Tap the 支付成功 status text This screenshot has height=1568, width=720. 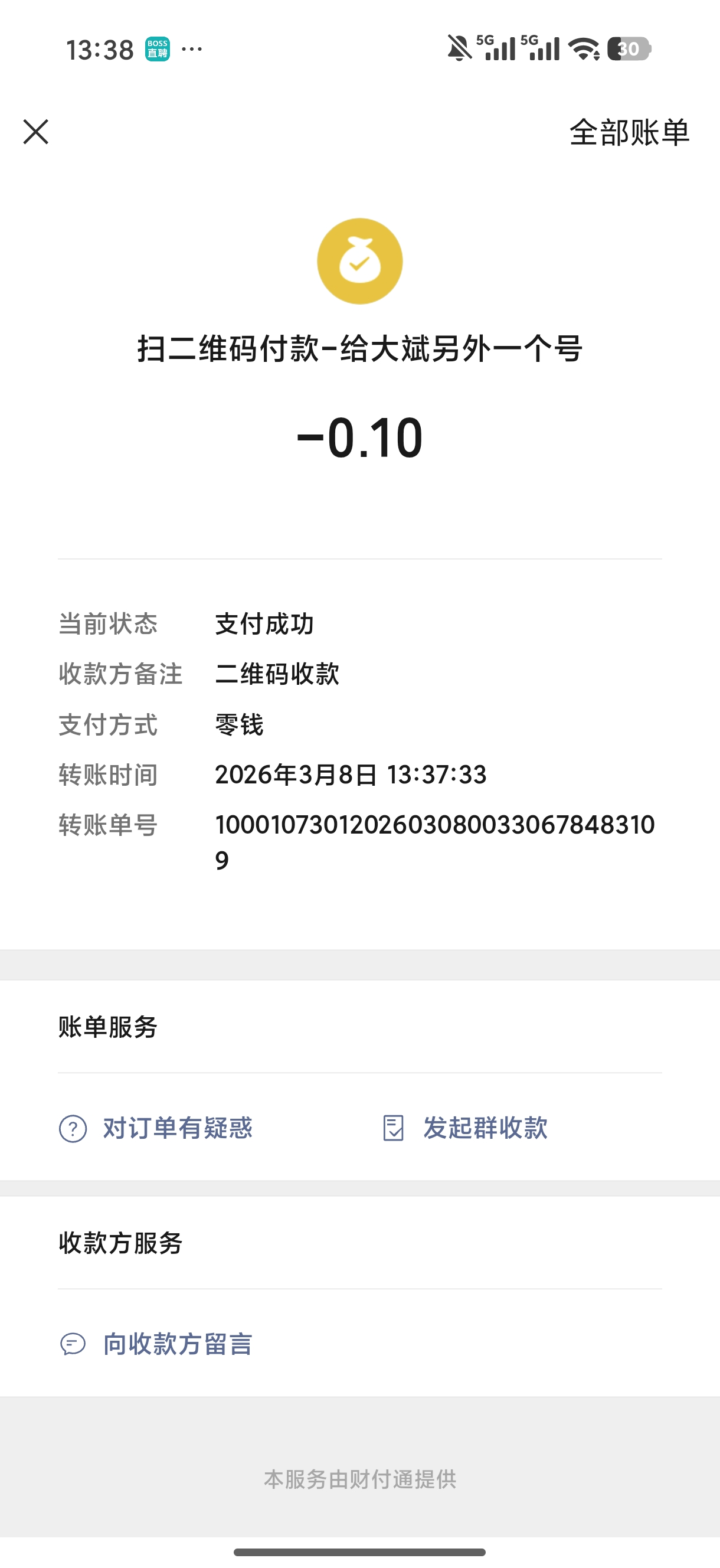(264, 624)
